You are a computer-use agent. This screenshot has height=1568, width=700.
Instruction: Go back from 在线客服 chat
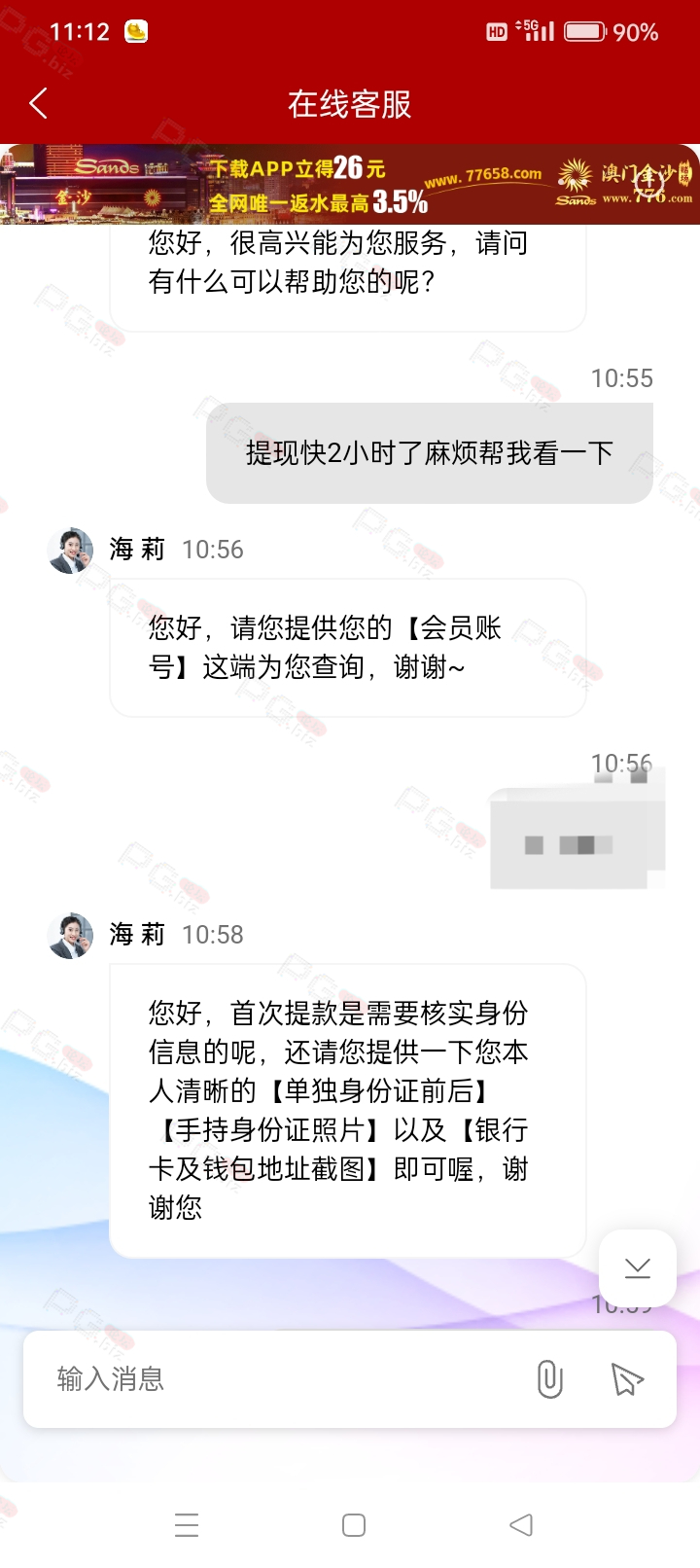tap(39, 103)
